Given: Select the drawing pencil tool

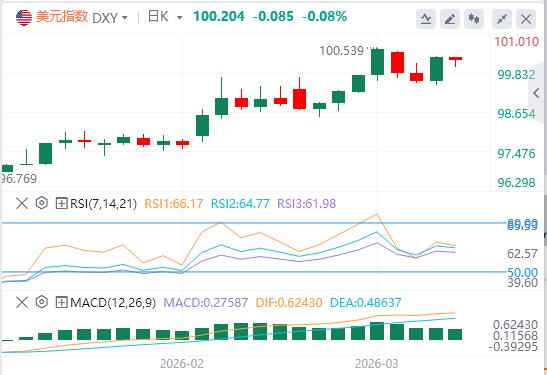Looking at the screenshot, I should pyautogui.click(x=450, y=19).
